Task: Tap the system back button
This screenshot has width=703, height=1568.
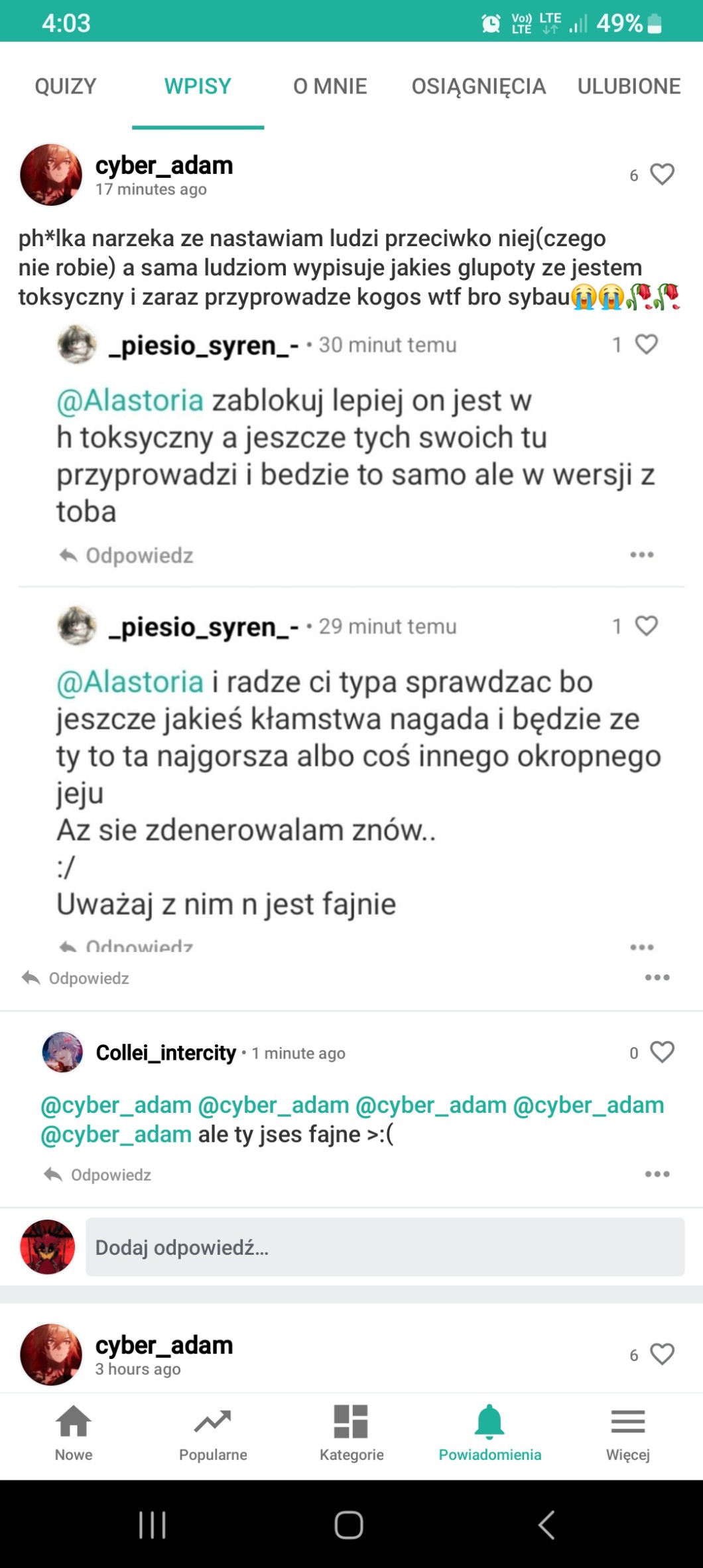Action: (x=546, y=1524)
